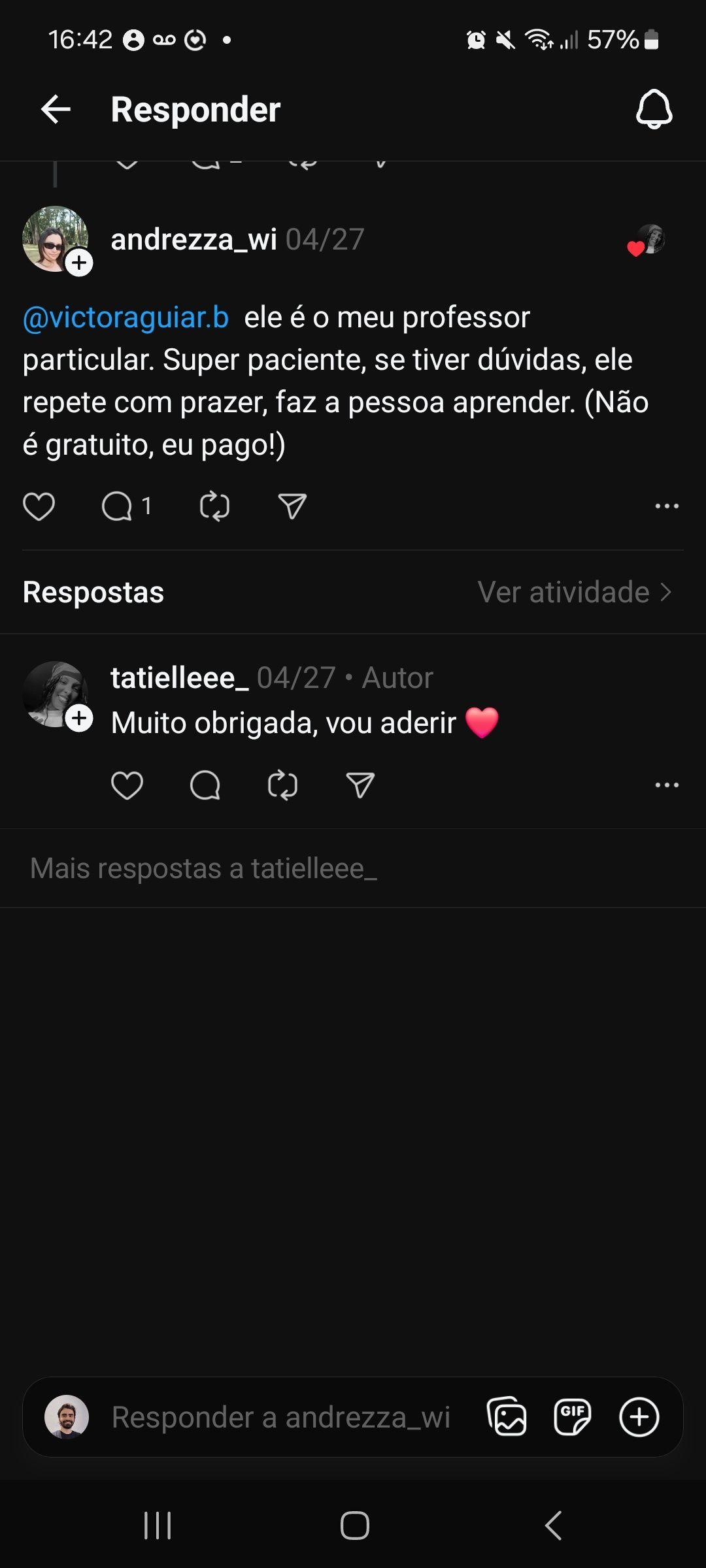
Task: Comment on tatielleee_'s reply
Action: click(205, 785)
